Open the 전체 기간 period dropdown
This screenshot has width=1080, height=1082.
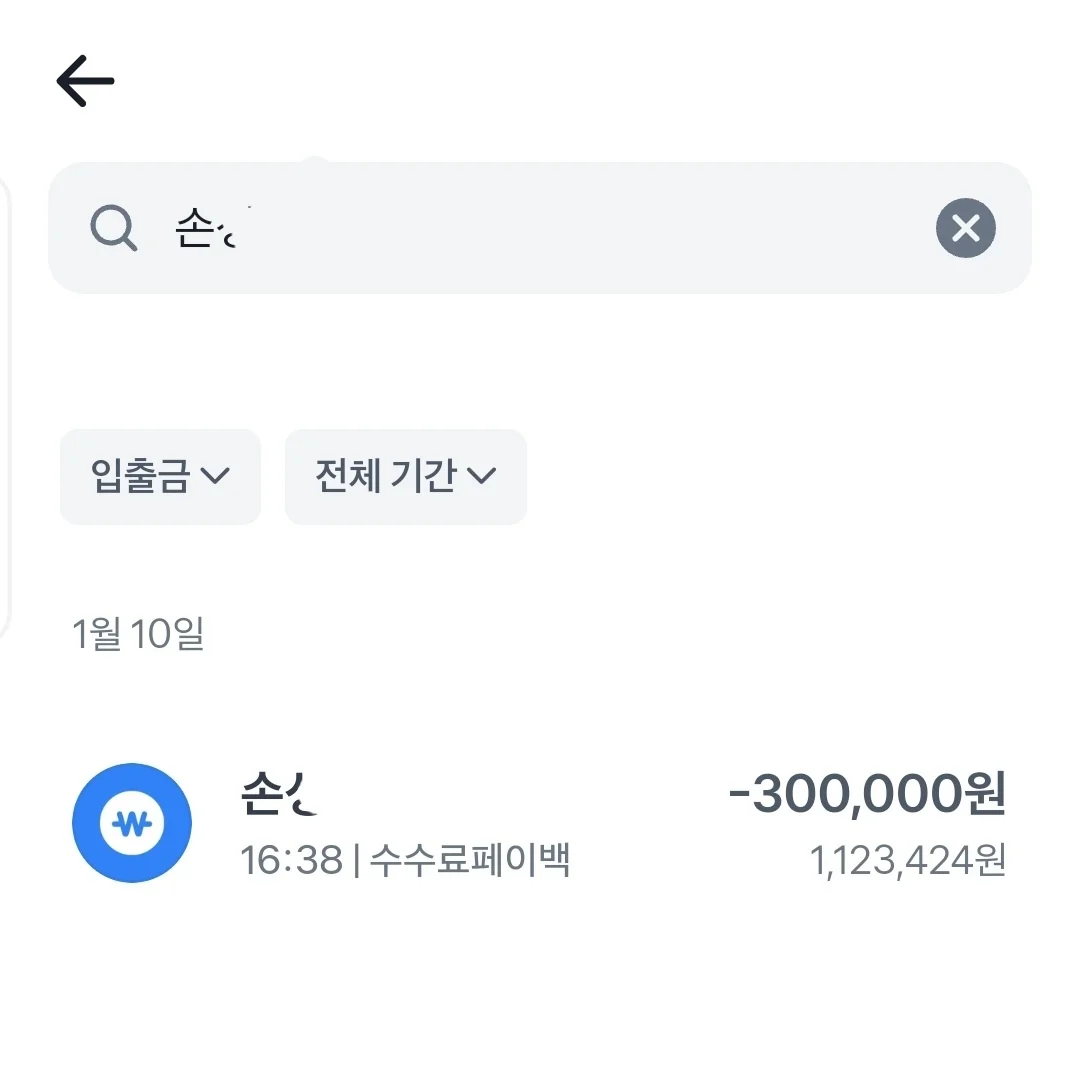[x=405, y=477]
